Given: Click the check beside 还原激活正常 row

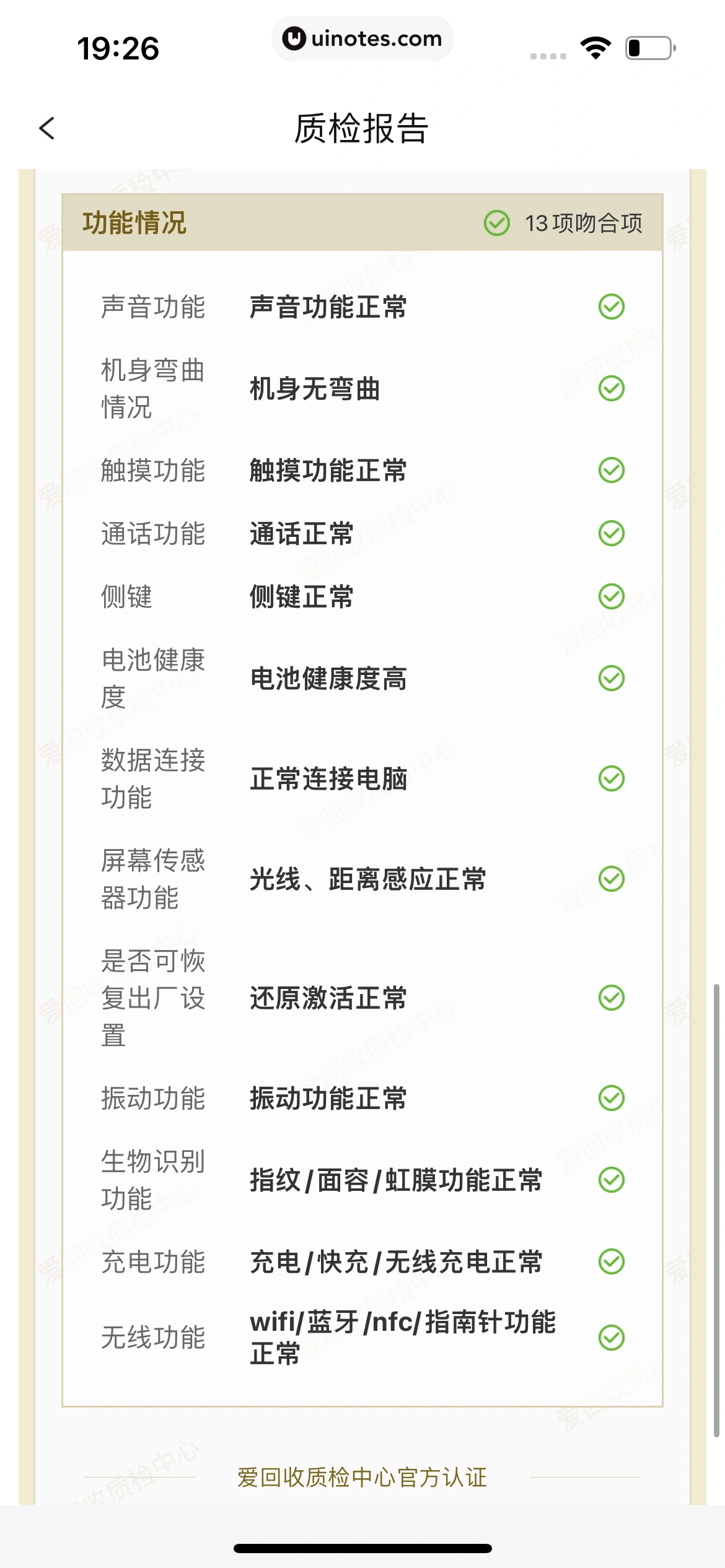Looking at the screenshot, I should (612, 997).
